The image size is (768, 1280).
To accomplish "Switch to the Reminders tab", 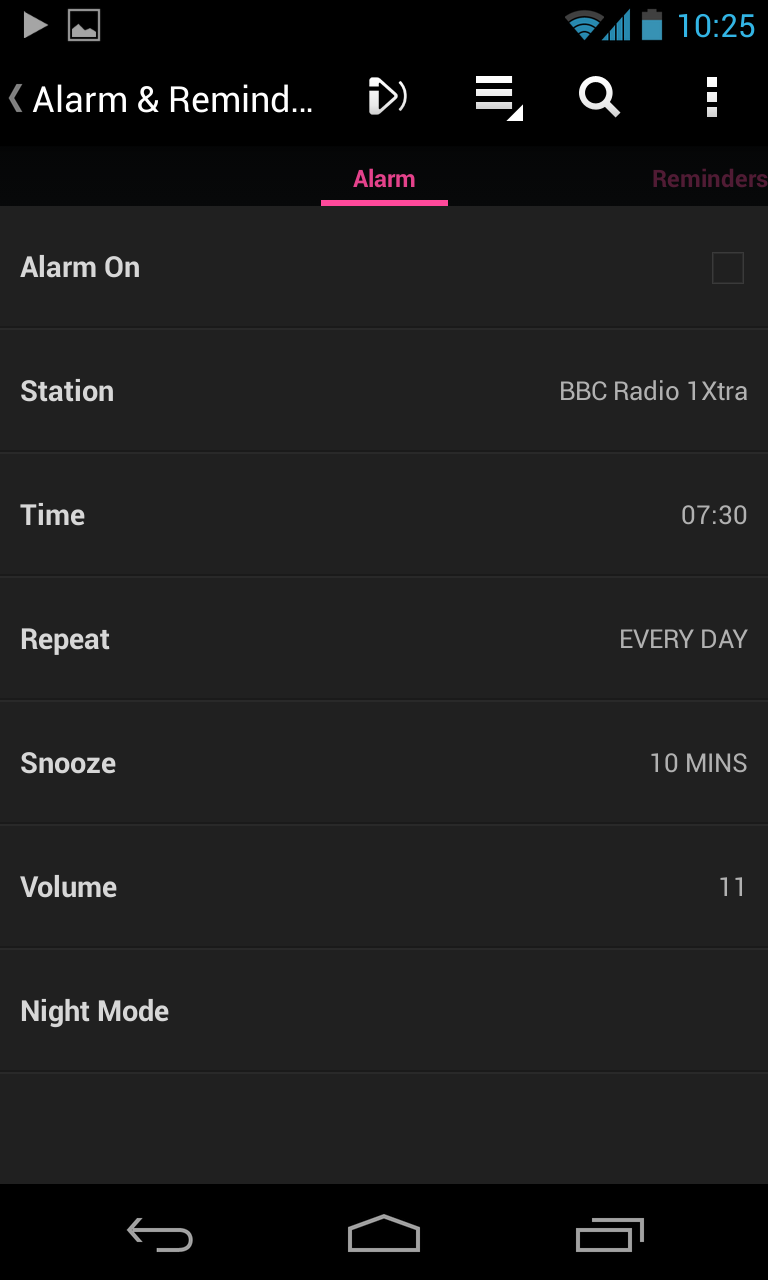I will (709, 179).
